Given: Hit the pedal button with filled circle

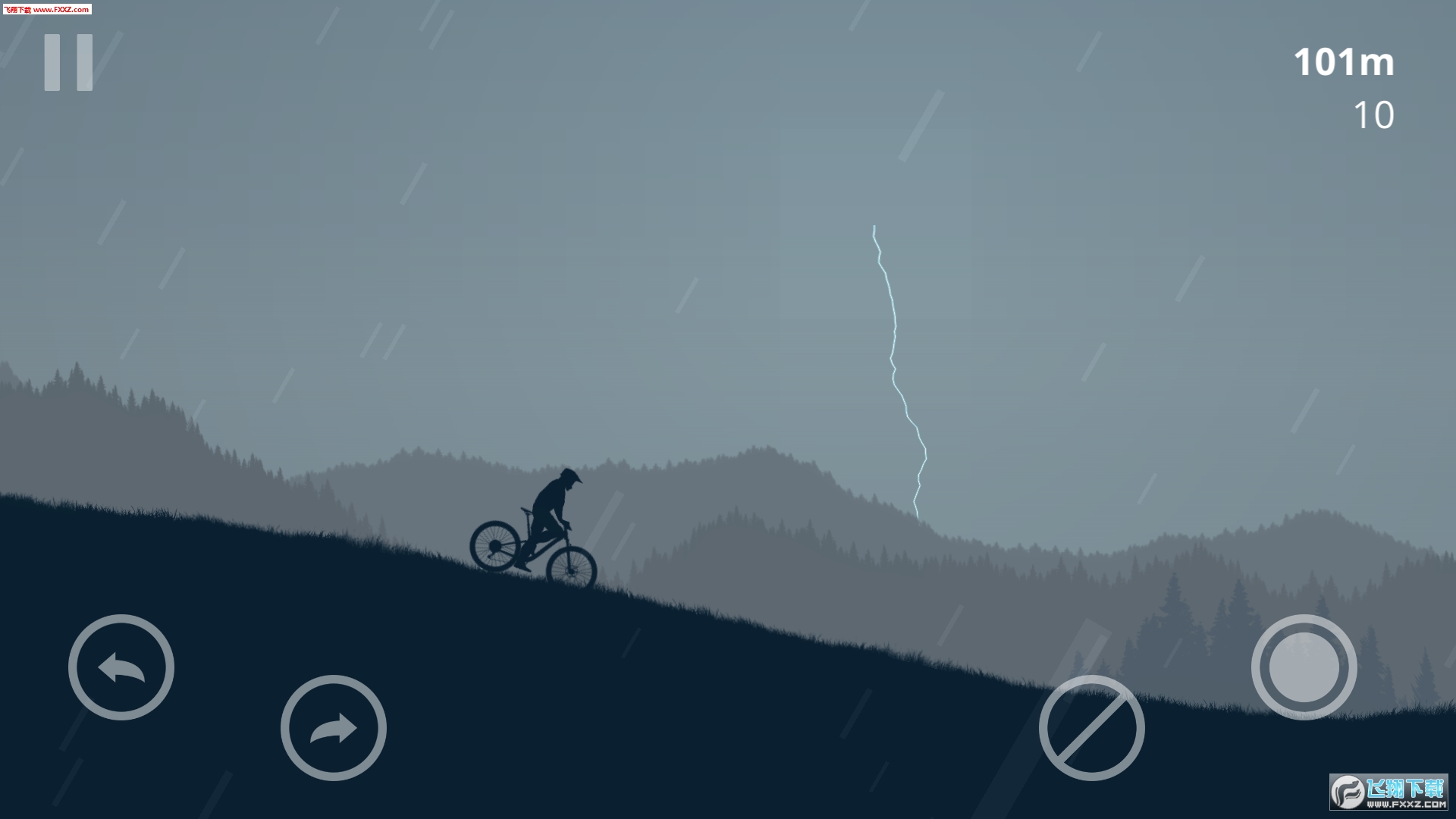Looking at the screenshot, I should pyautogui.click(x=1304, y=667).
